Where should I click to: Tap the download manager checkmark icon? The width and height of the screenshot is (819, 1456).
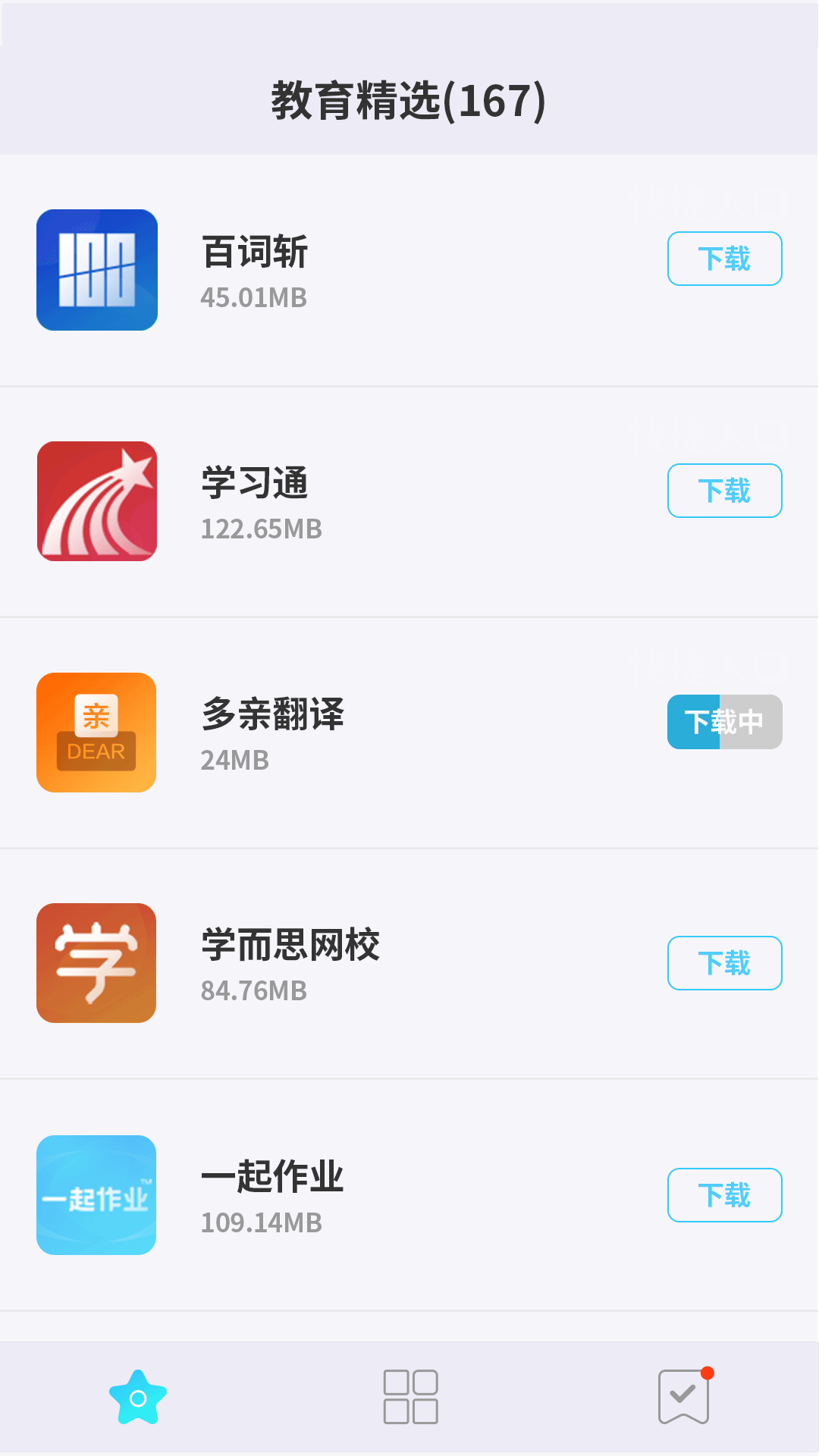[682, 1399]
